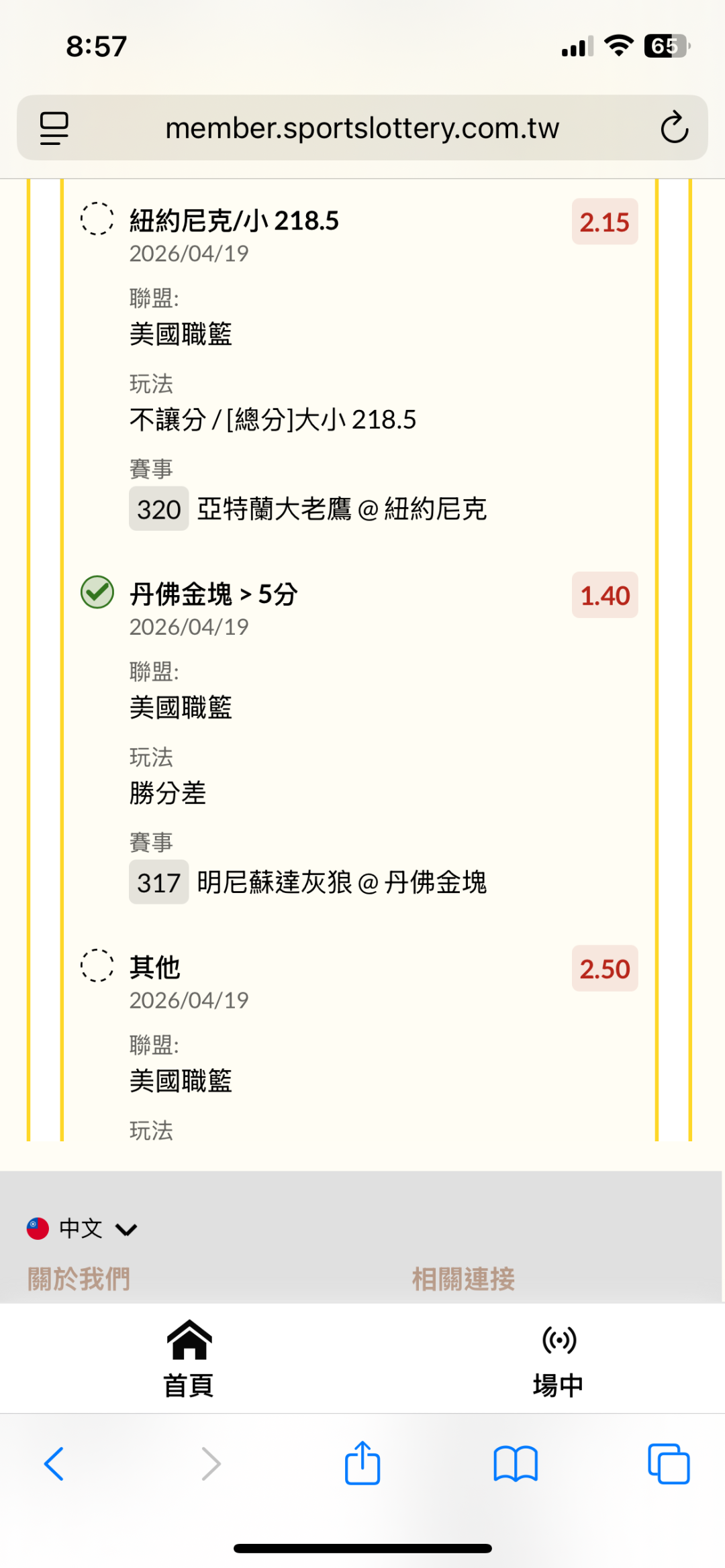Tap the 2.15 odds button
This screenshot has height=1568, width=725.
tap(605, 222)
